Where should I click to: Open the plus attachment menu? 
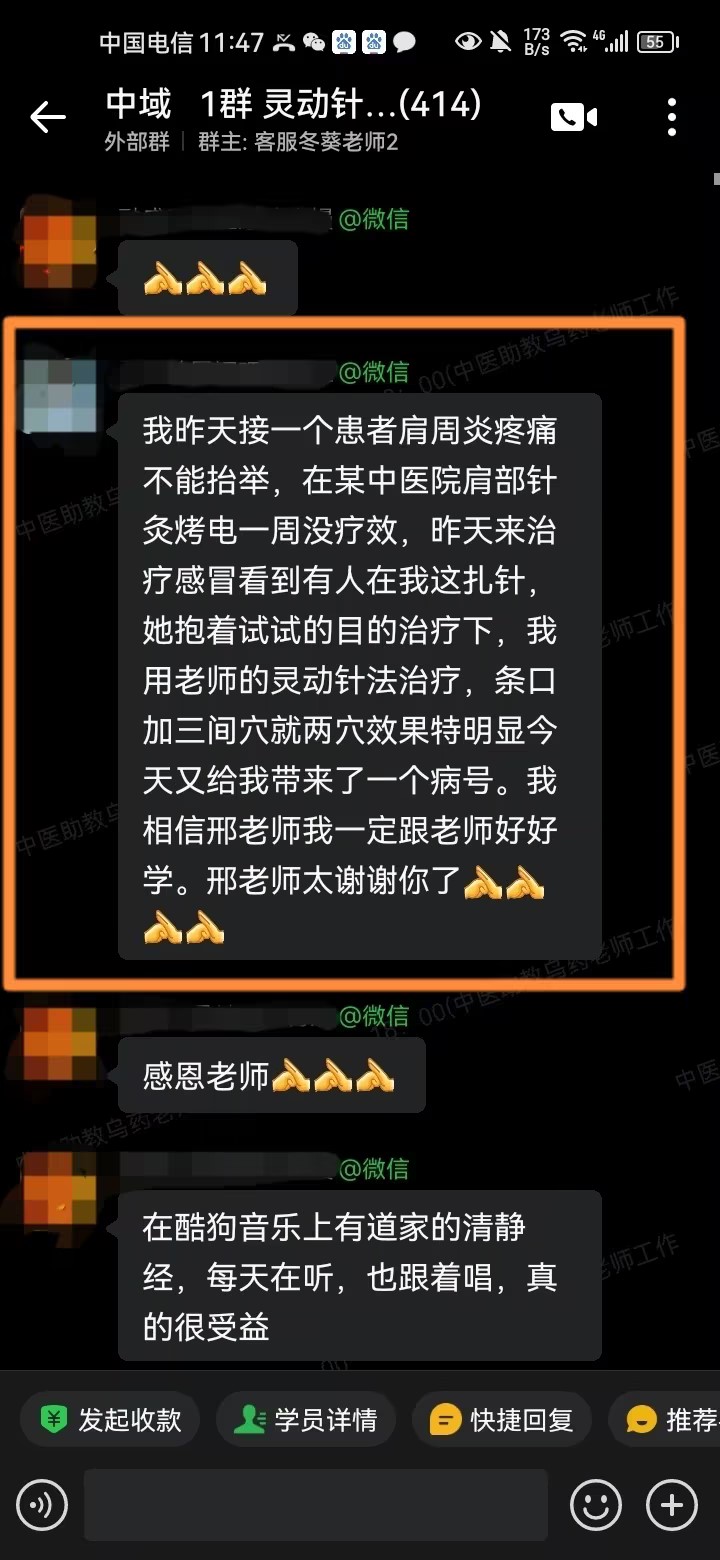672,1504
